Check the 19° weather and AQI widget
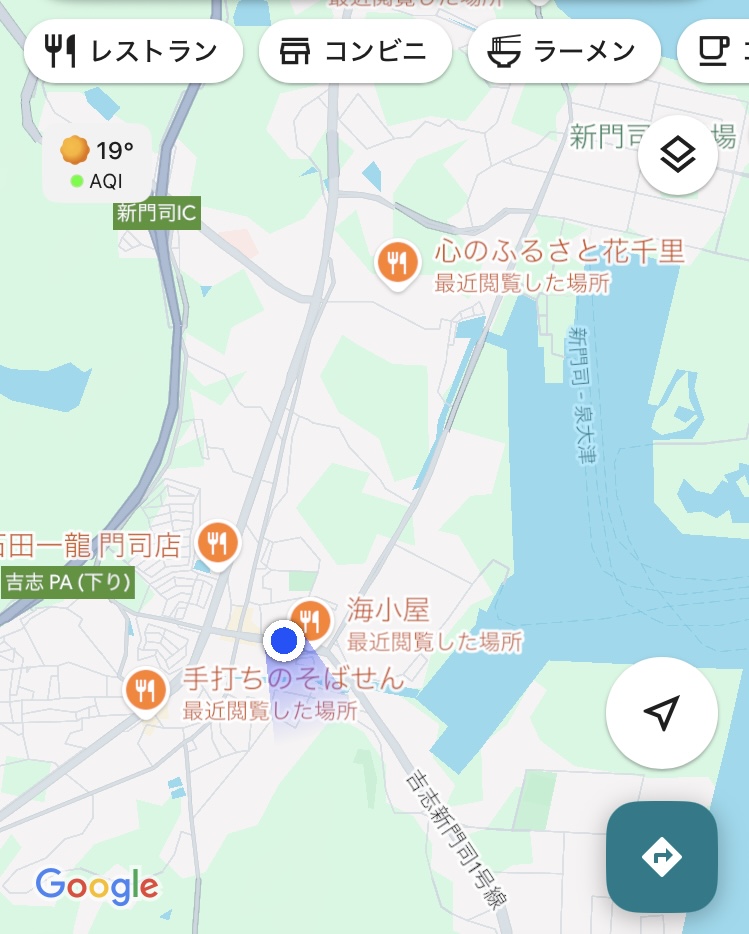 (x=98, y=164)
